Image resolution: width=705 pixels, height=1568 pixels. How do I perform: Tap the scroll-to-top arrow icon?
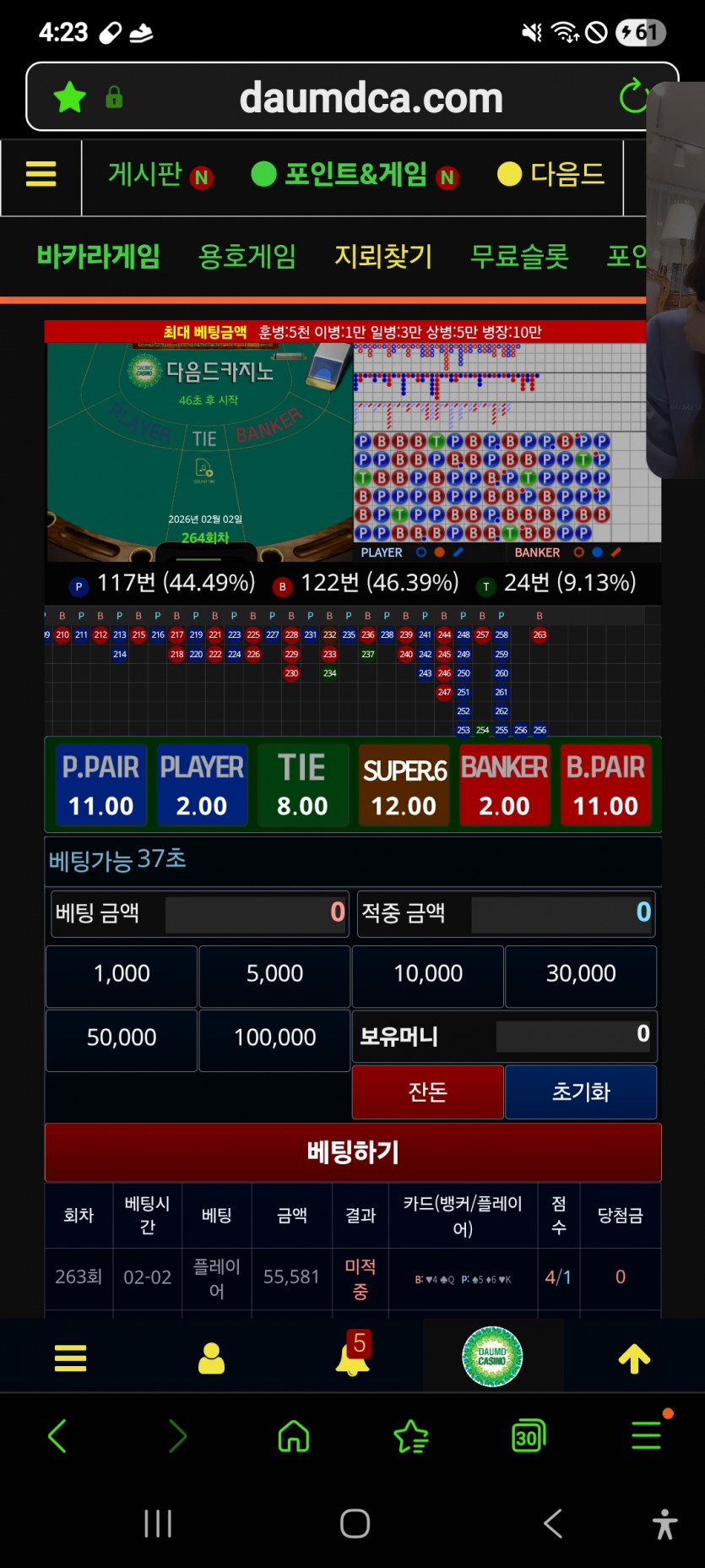[x=635, y=1358]
